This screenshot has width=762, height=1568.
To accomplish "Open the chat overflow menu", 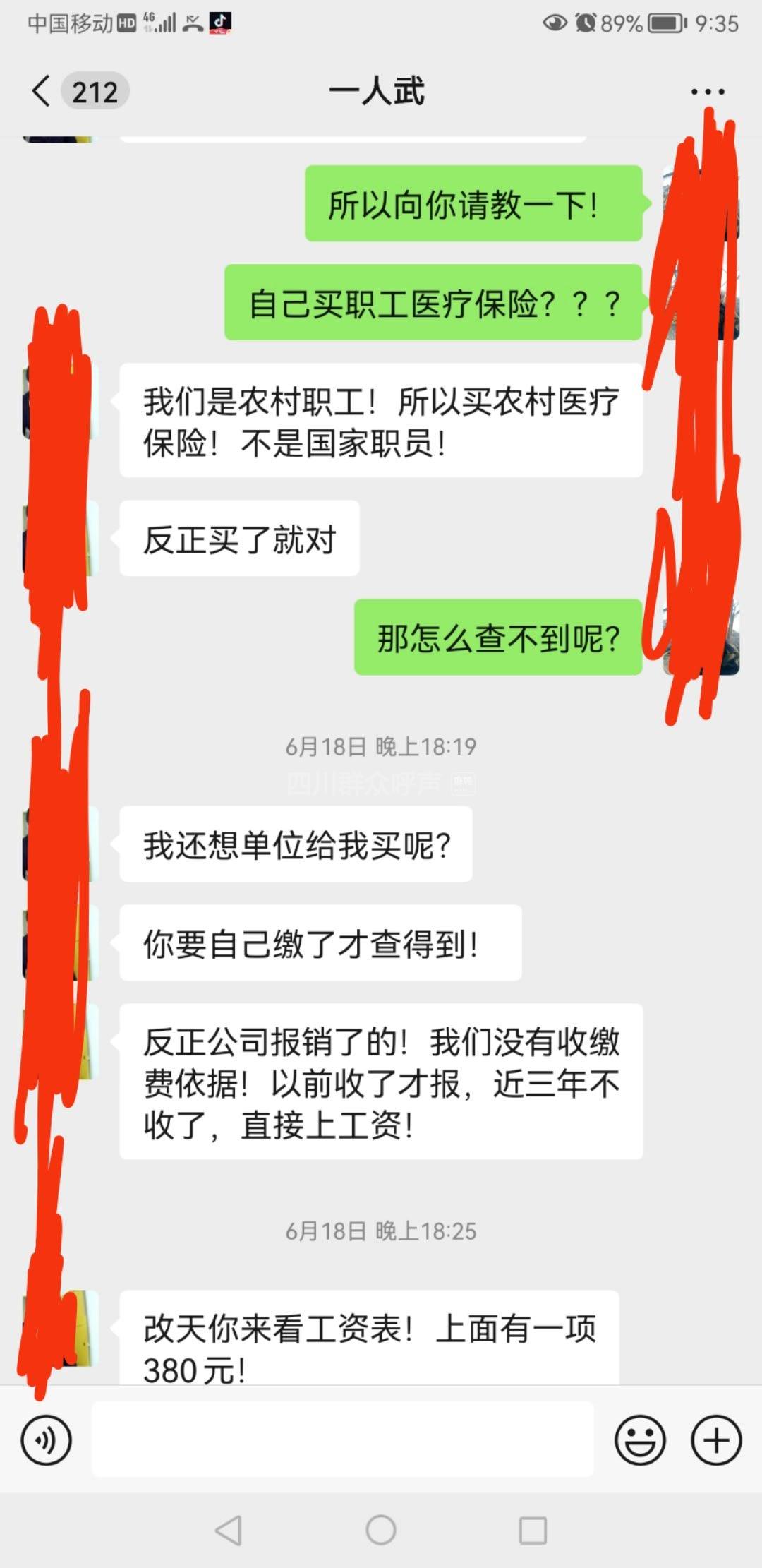I will pyautogui.click(x=707, y=92).
